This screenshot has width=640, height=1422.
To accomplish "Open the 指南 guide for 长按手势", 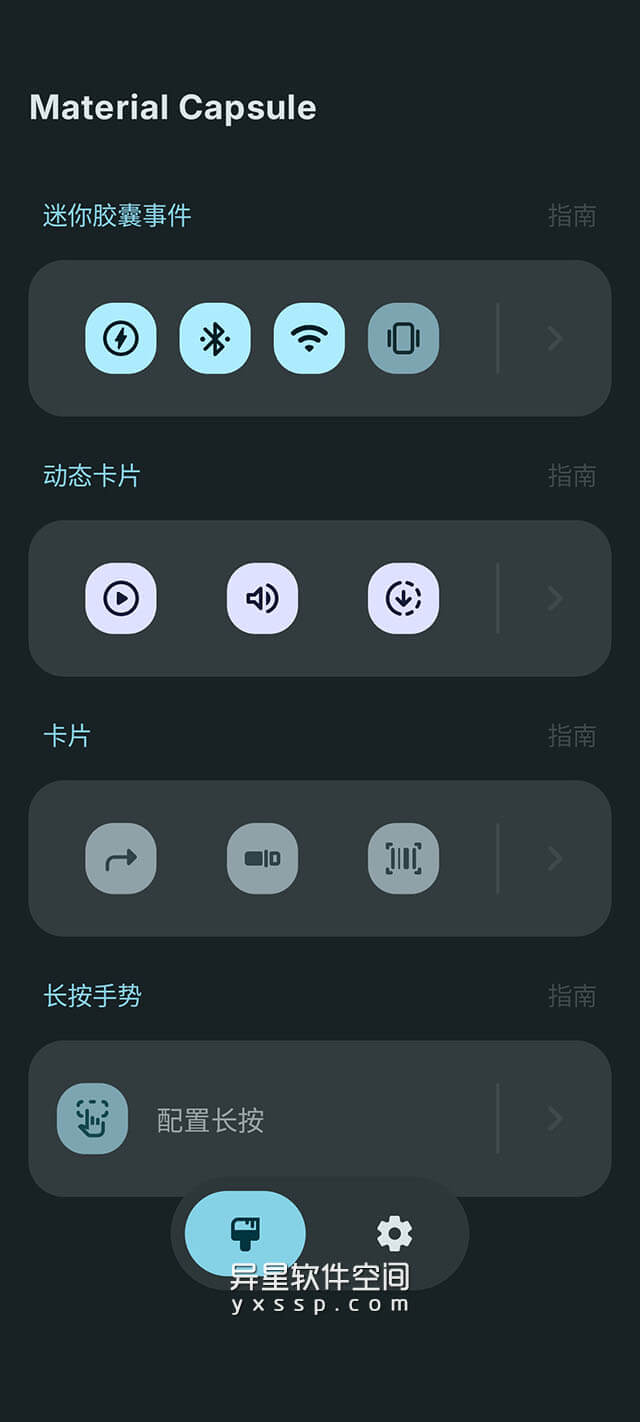I will (571, 996).
